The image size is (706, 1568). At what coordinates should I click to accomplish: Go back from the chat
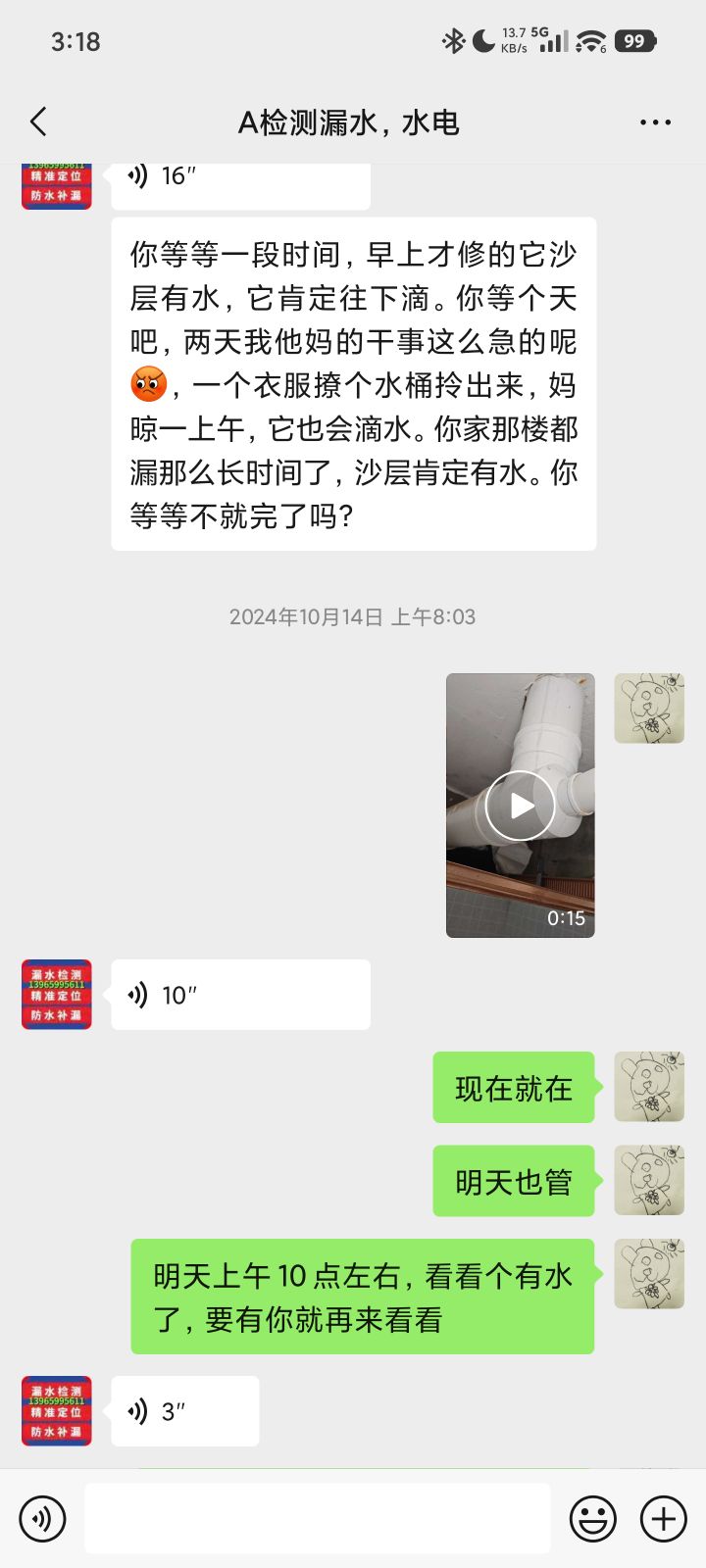(39, 122)
